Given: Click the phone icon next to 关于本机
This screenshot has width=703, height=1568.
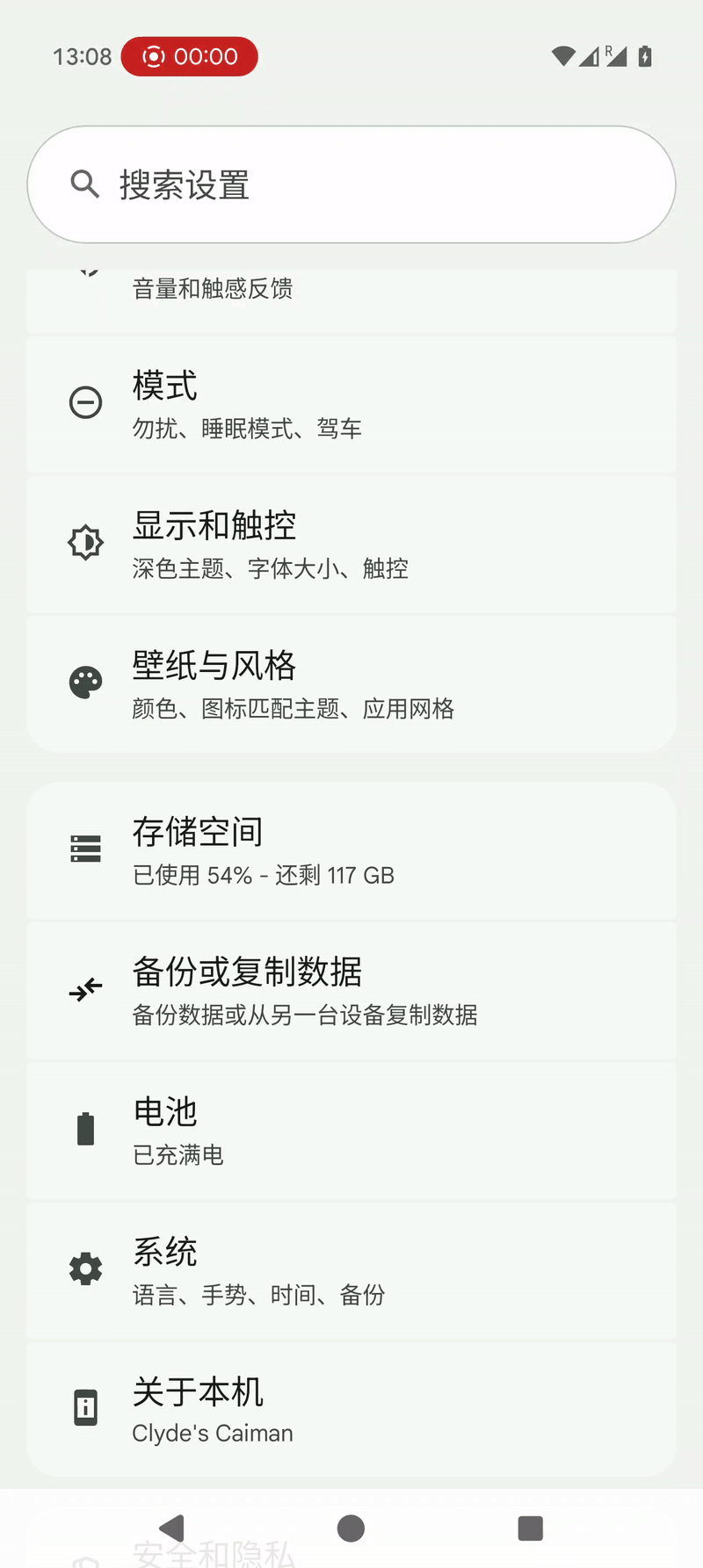Looking at the screenshot, I should pos(85,1407).
